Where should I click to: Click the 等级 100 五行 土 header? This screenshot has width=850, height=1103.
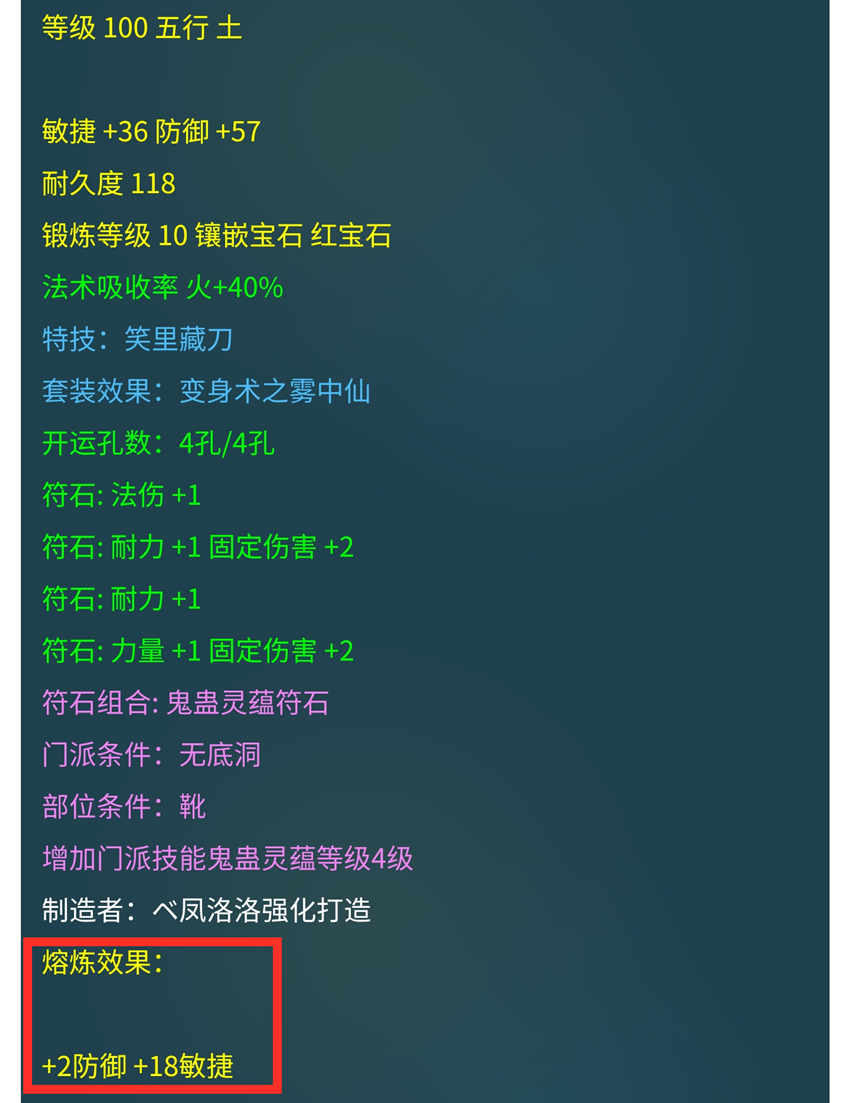(x=141, y=28)
